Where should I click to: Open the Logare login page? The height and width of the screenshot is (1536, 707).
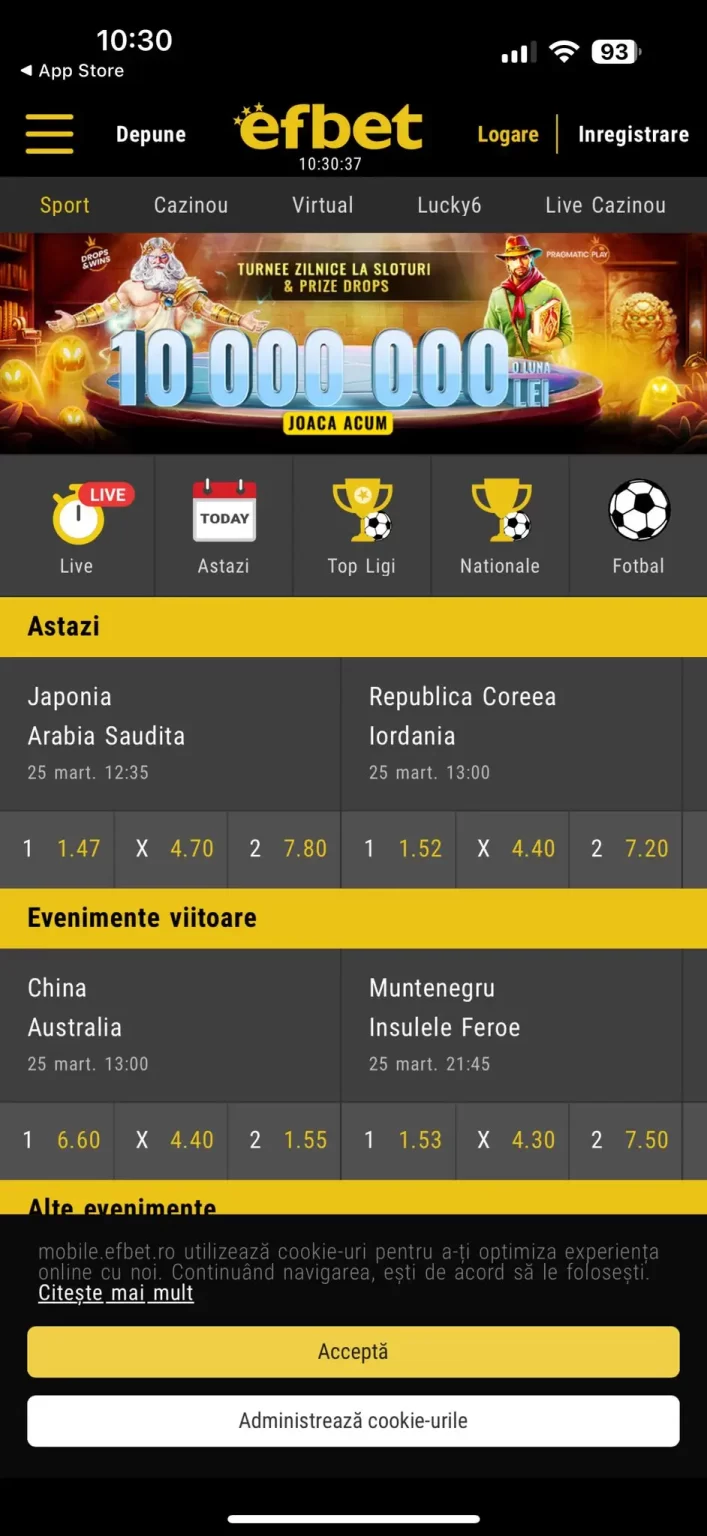[508, 134]
